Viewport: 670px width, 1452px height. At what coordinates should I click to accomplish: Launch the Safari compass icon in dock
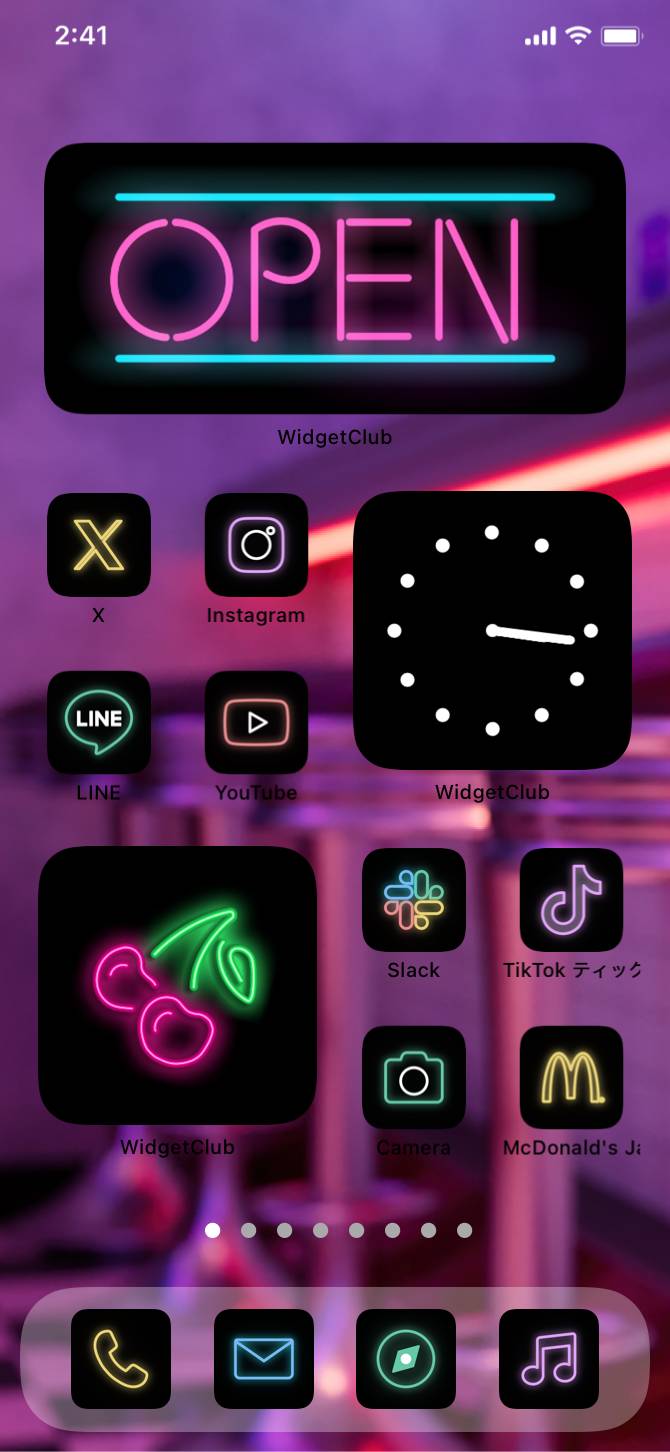tap(406, 1359)
